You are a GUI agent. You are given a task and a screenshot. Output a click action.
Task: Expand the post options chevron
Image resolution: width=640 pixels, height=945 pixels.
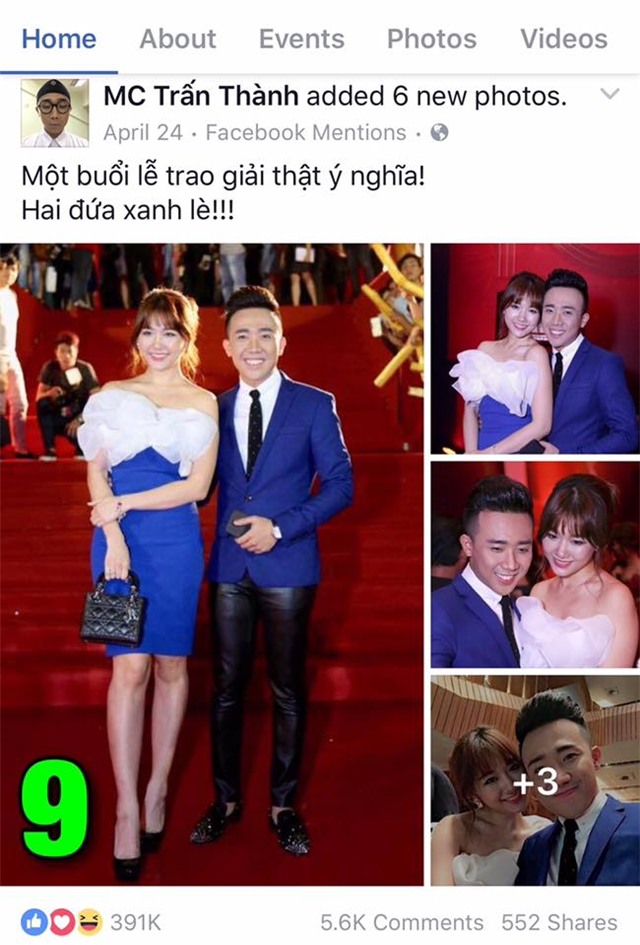click(x=610, y=95)
